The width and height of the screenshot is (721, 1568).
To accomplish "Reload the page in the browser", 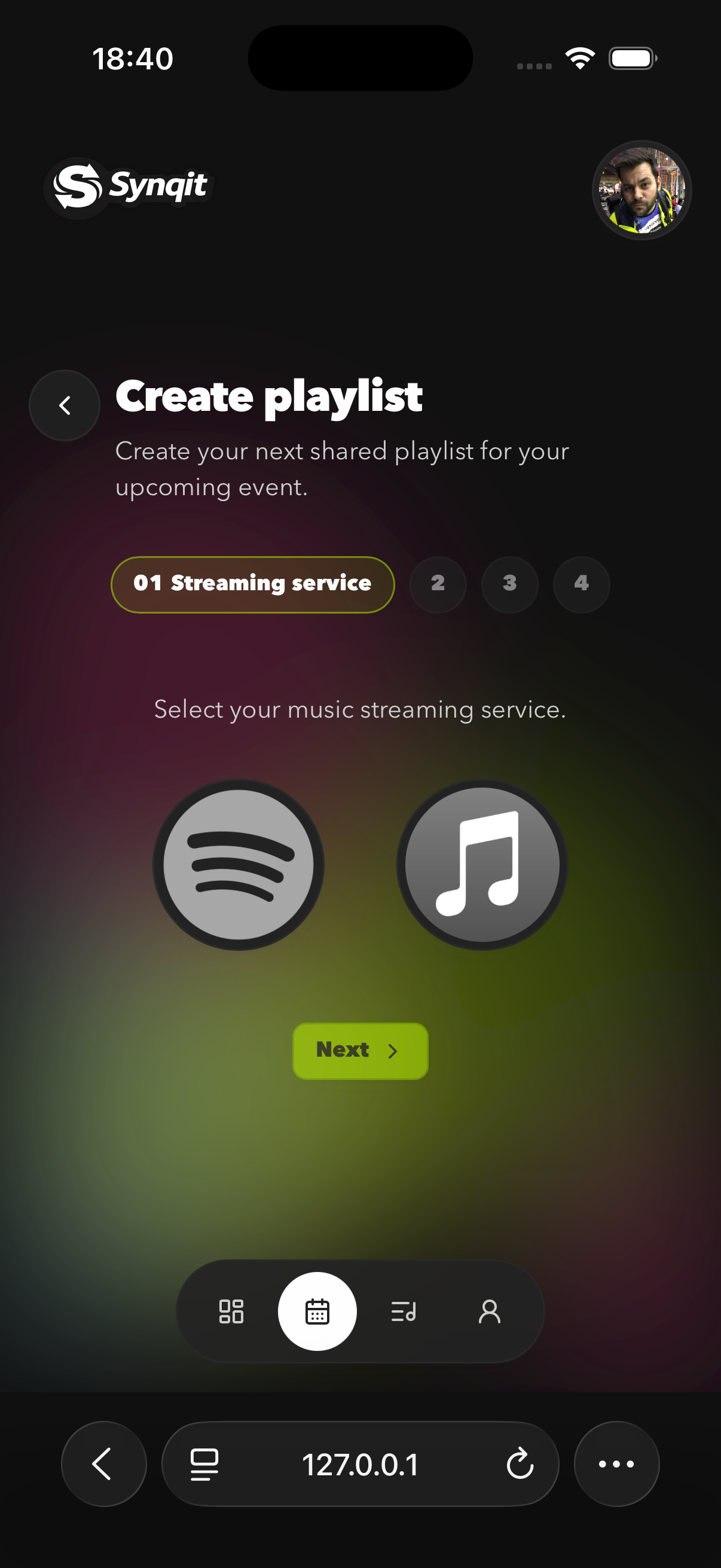I will coord(520,1464).
